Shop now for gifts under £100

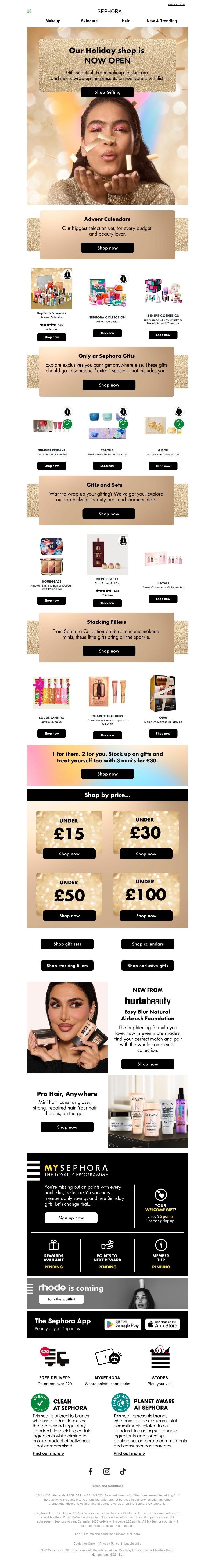pyautogui.click(x=146, y=915)
